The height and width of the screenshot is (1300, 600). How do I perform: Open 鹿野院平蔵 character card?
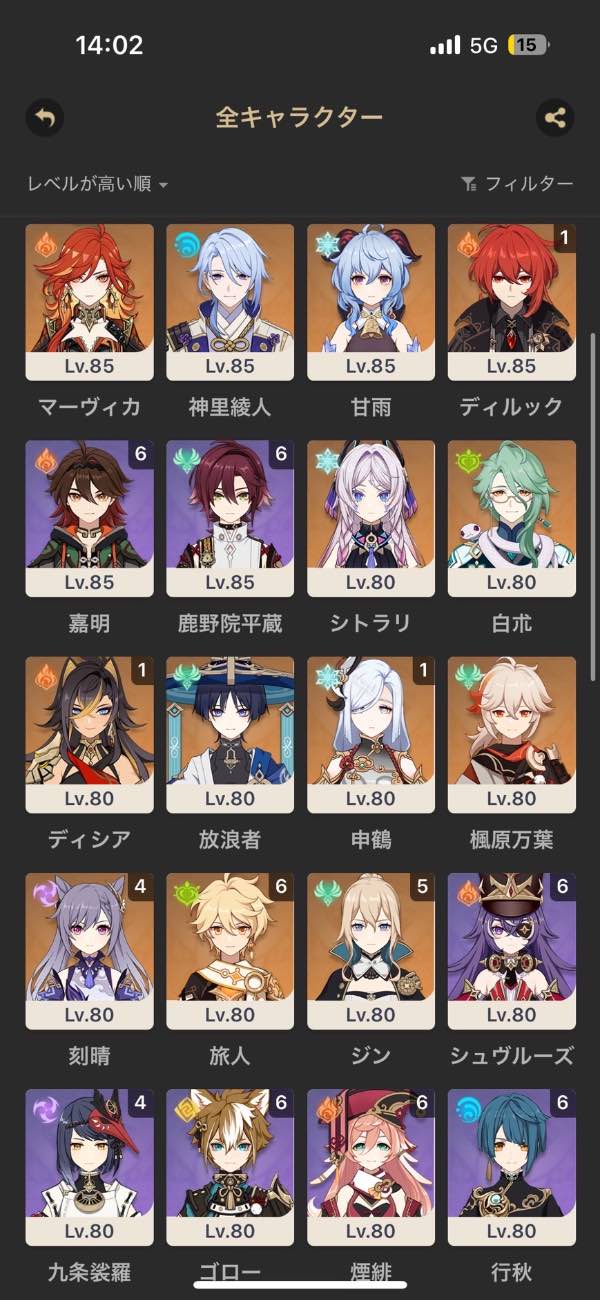[230, 518]
